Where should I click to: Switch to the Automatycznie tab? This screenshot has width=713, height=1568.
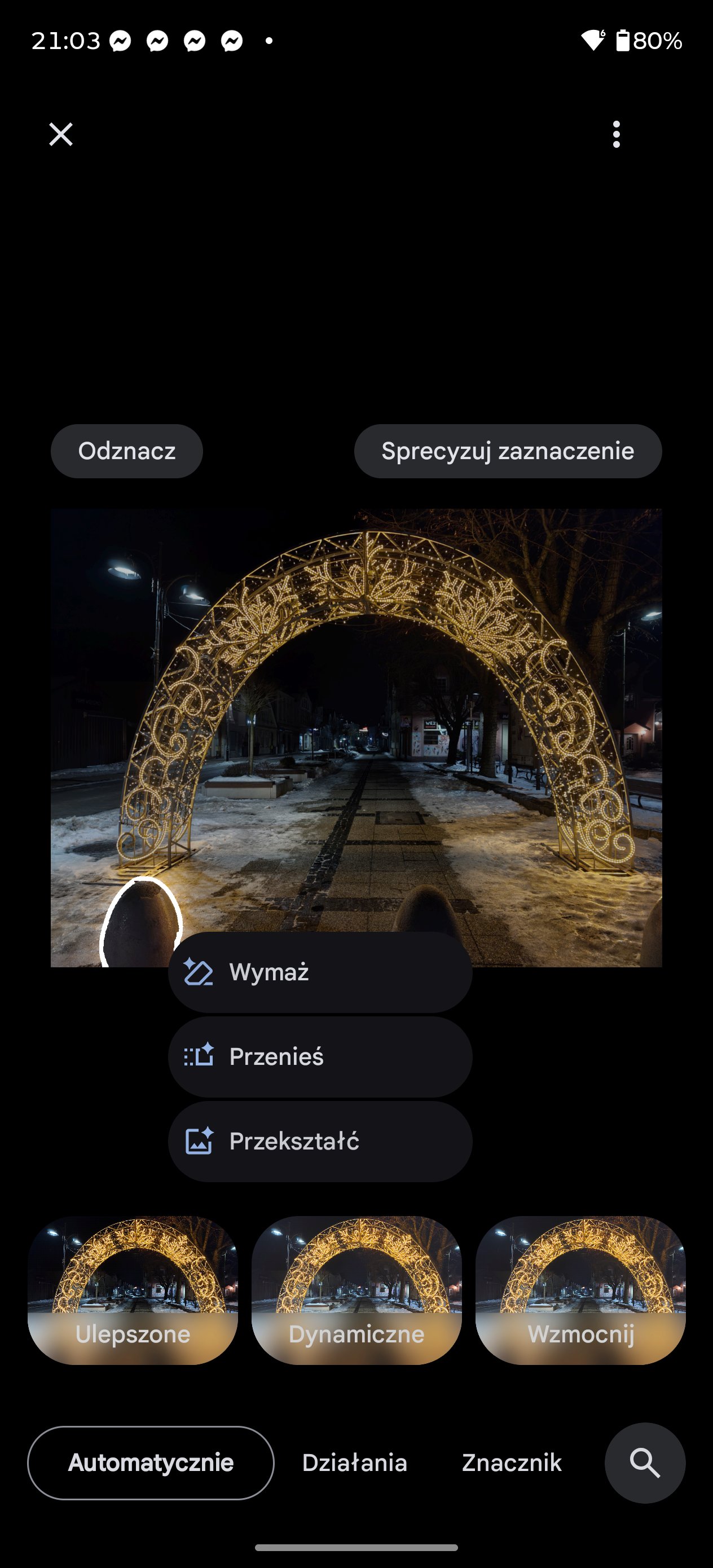tap(151, 1463)
